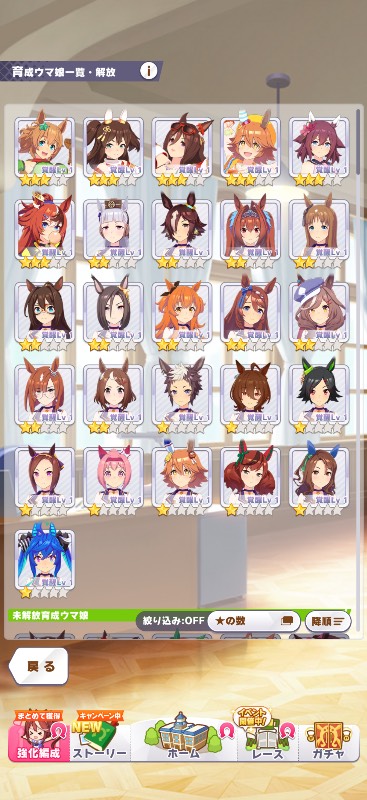Image resolution: width=367 pixels, height=800 pixels.
Task: Select the blue-haired twin-tail character card
Action: click(x=44, y=563)
